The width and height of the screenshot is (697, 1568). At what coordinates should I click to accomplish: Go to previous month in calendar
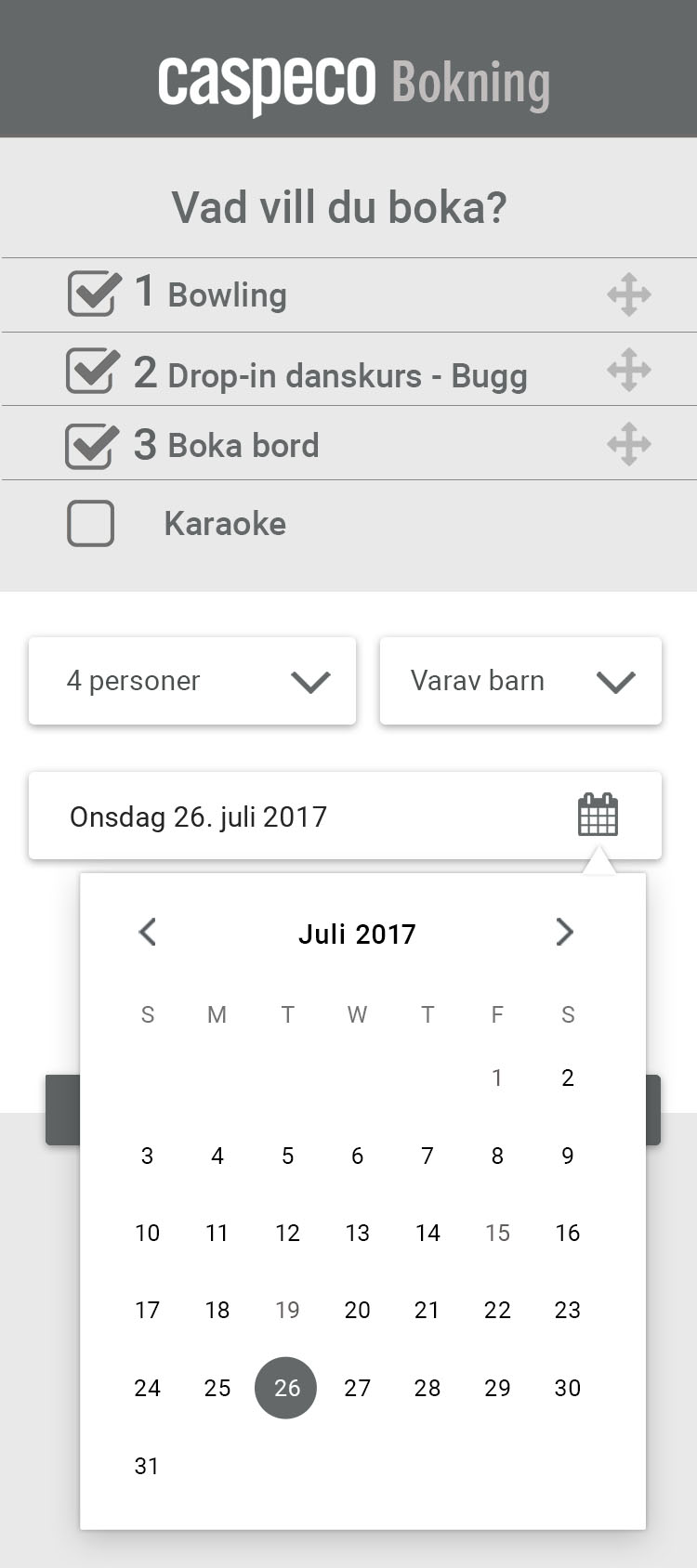148,932
